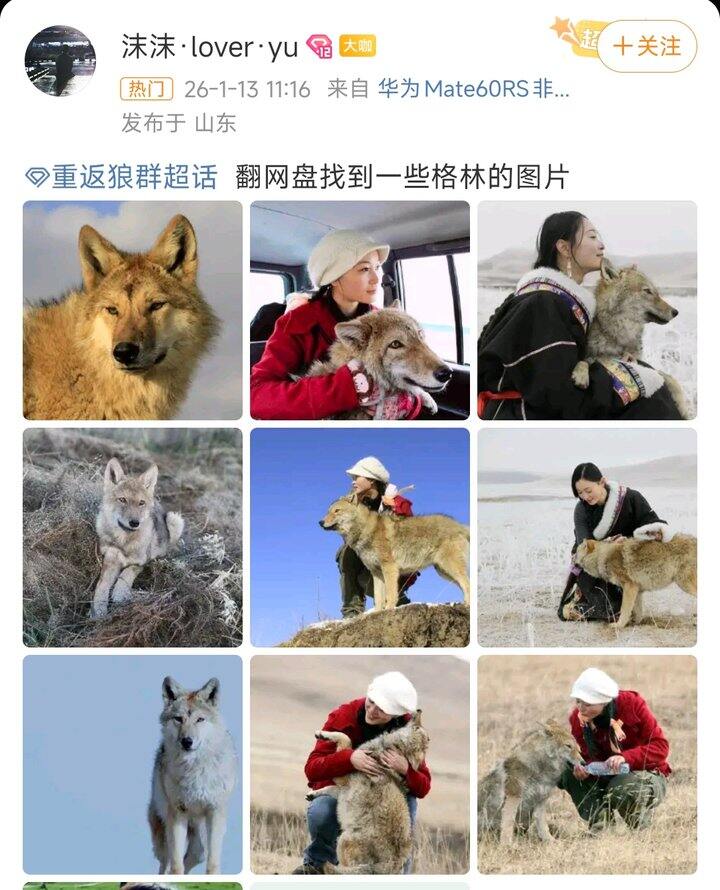The height and width of the screenshot is (890, 720).
Task: View the grey wolf standing against pale sky
Action: [132, 765]
